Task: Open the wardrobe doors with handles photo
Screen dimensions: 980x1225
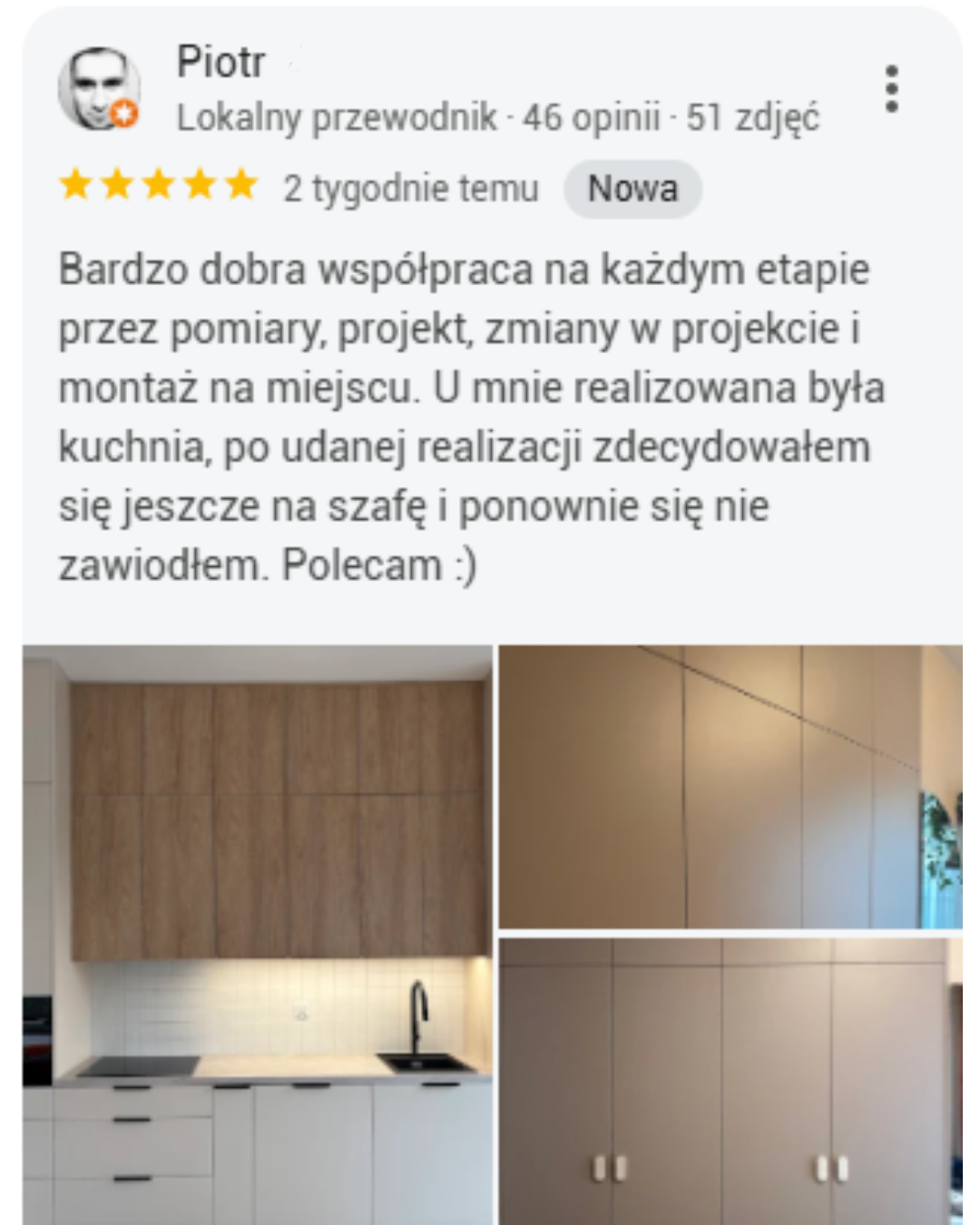Action: 730,1082
